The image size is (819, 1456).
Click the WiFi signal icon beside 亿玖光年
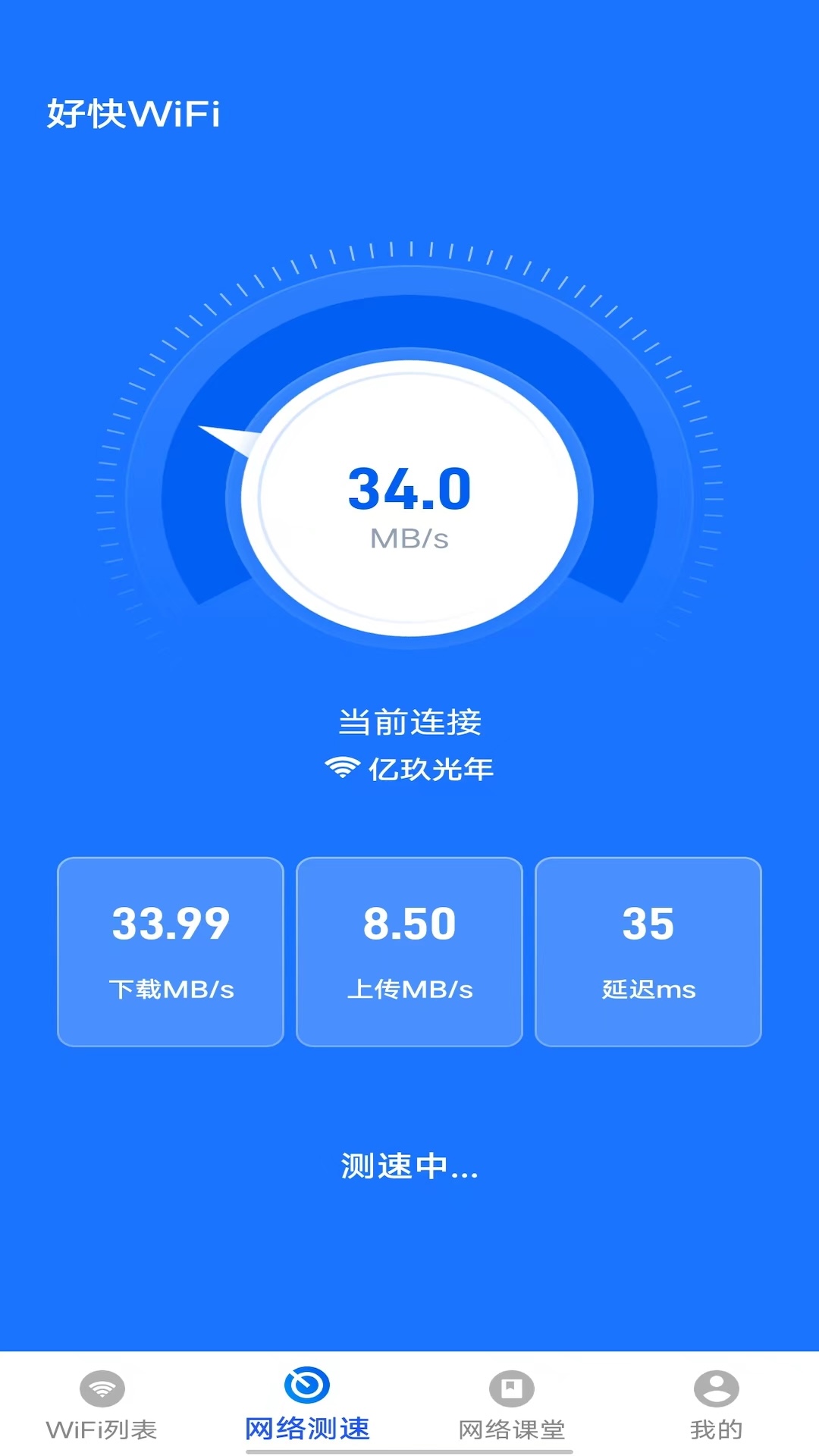(x=344, y=767)
